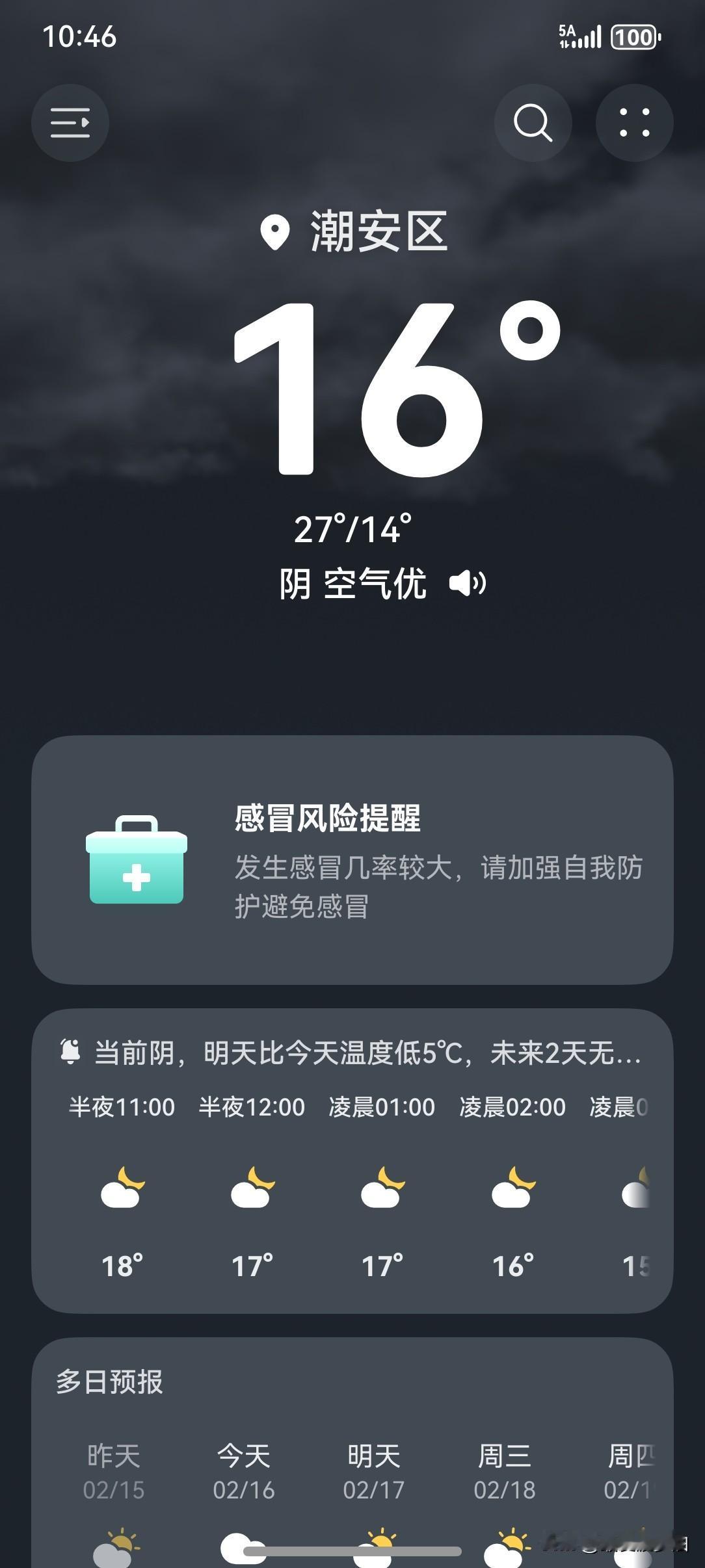Click the search icon
The height and width of the screenshot is (1568, 705).
[533, 123]
